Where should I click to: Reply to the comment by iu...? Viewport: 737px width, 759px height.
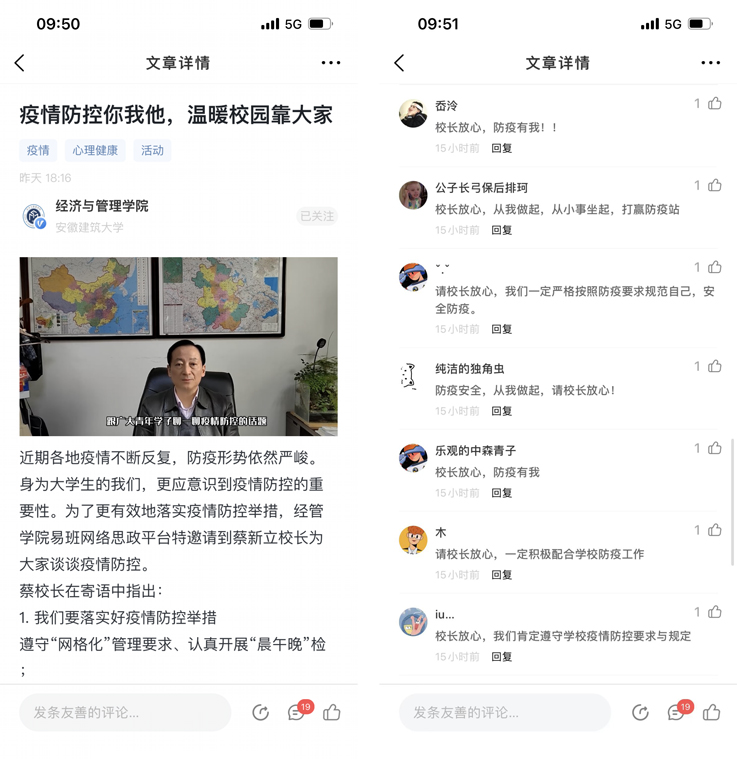501,657
